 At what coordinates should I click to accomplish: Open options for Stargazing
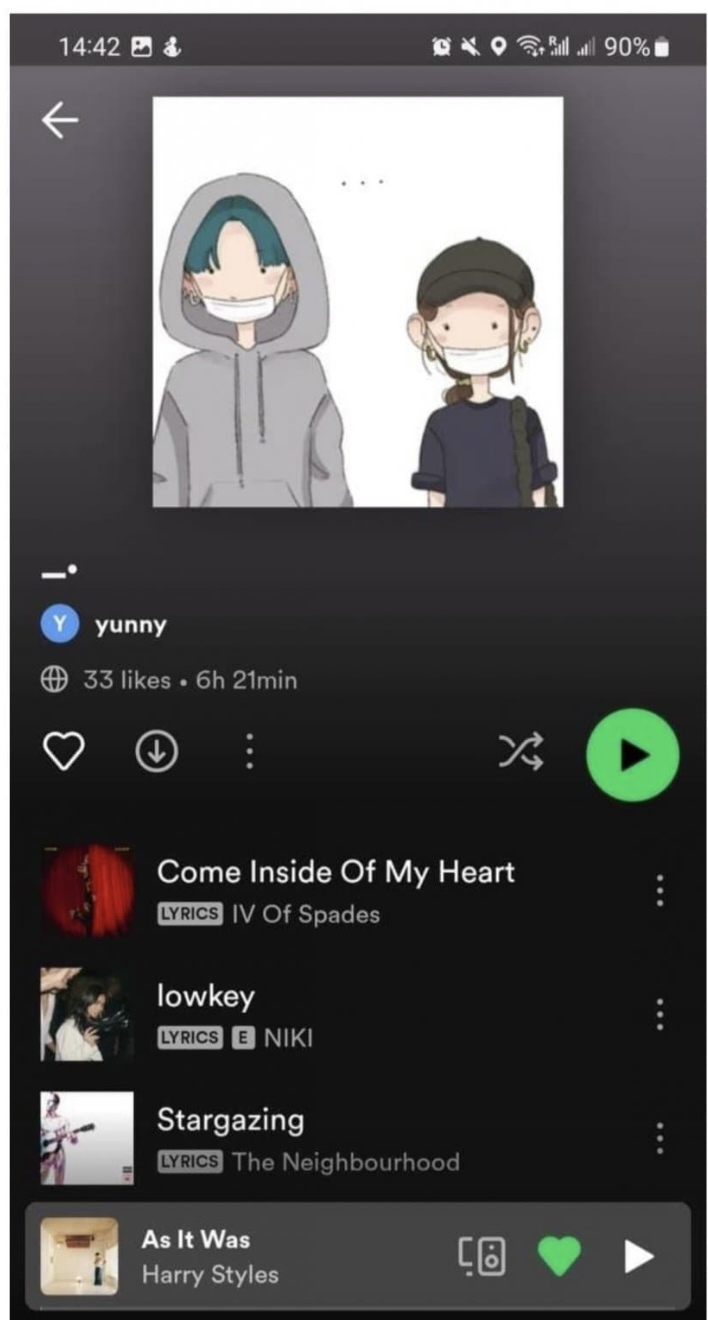(x=658, y=1138)
